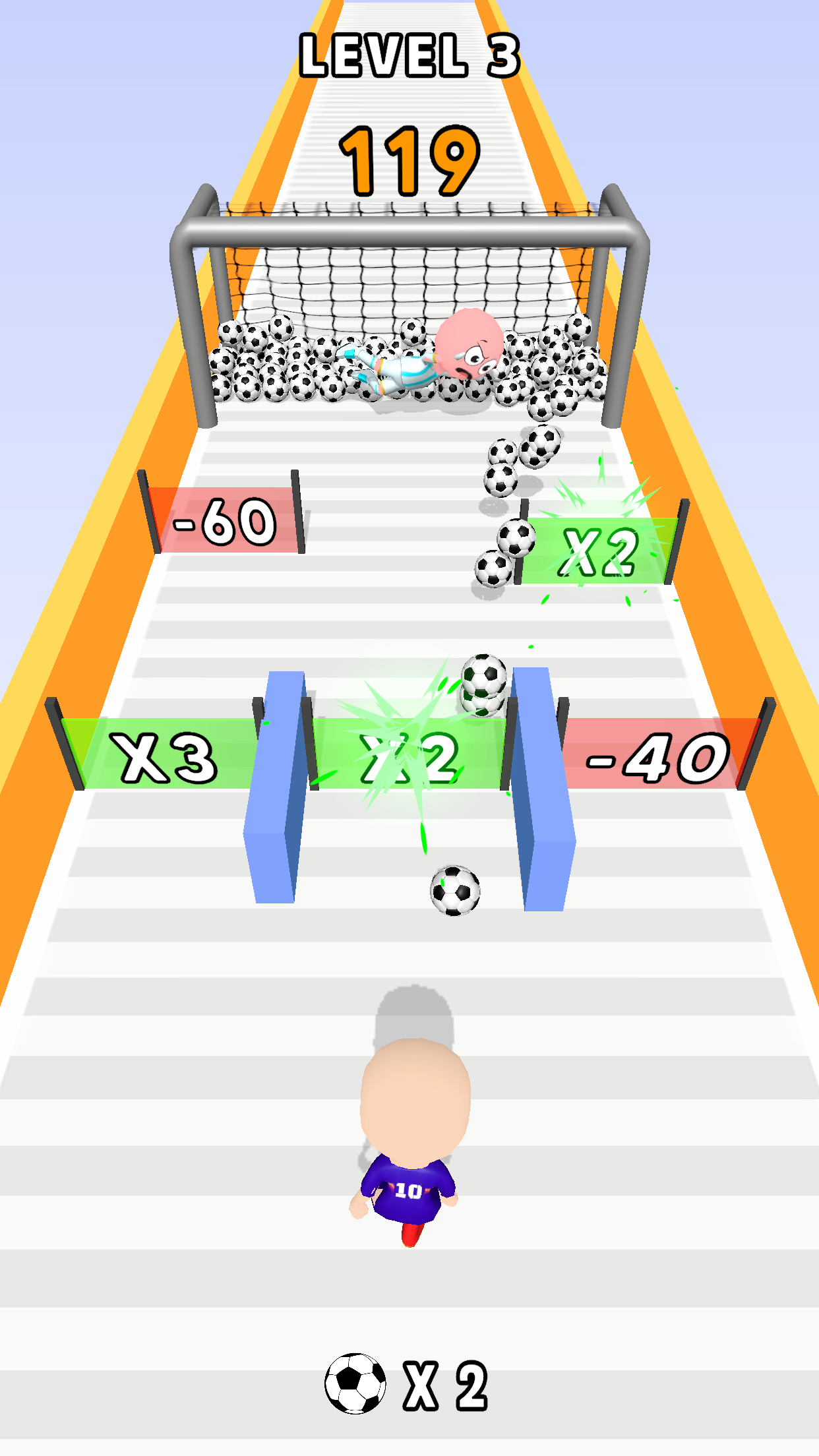The image size is (819, 1456).
Task: Click the lone soccer ball below the blue walls
Action: (455, 890)
